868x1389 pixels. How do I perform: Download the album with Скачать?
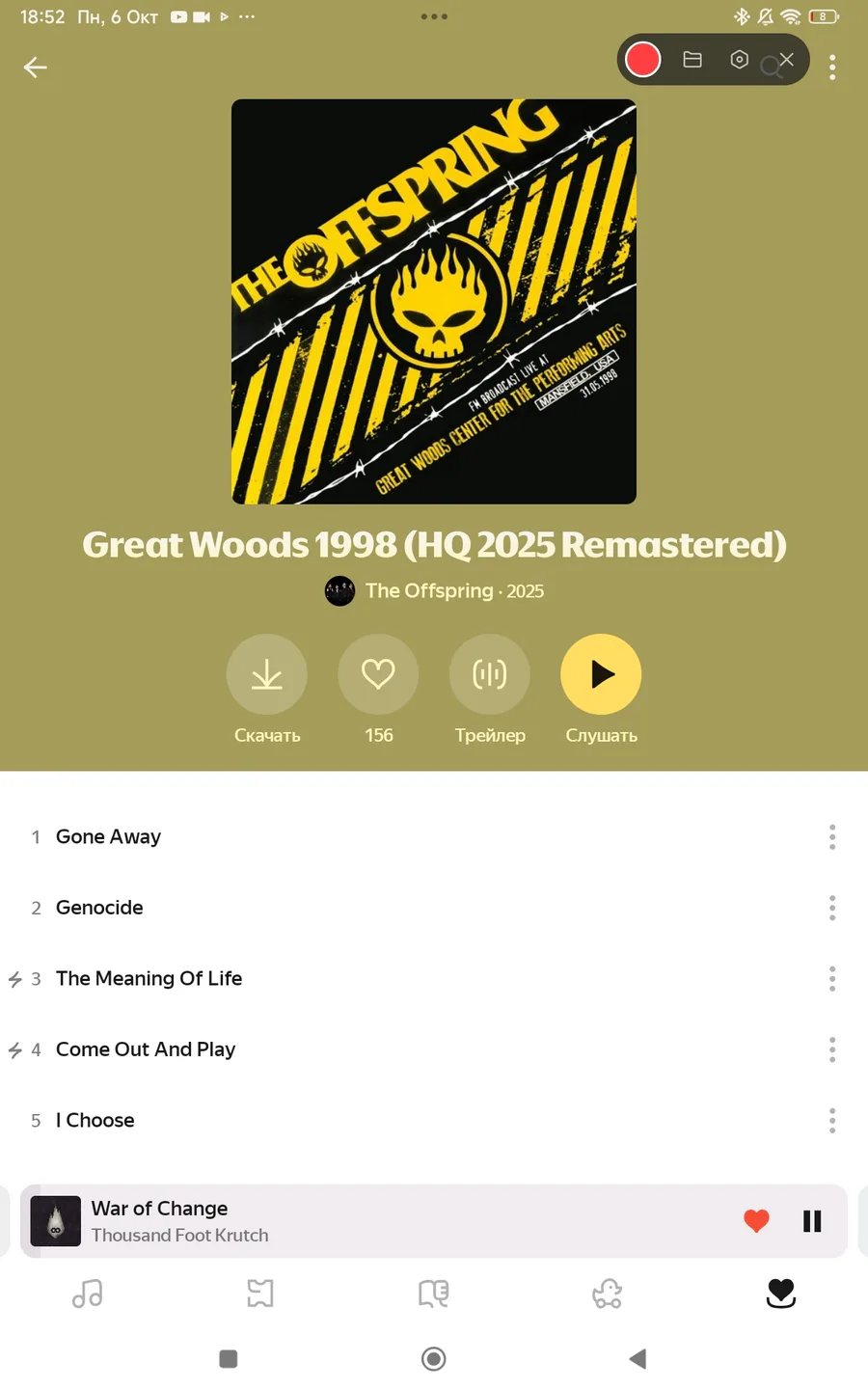(x=267, y=674)
